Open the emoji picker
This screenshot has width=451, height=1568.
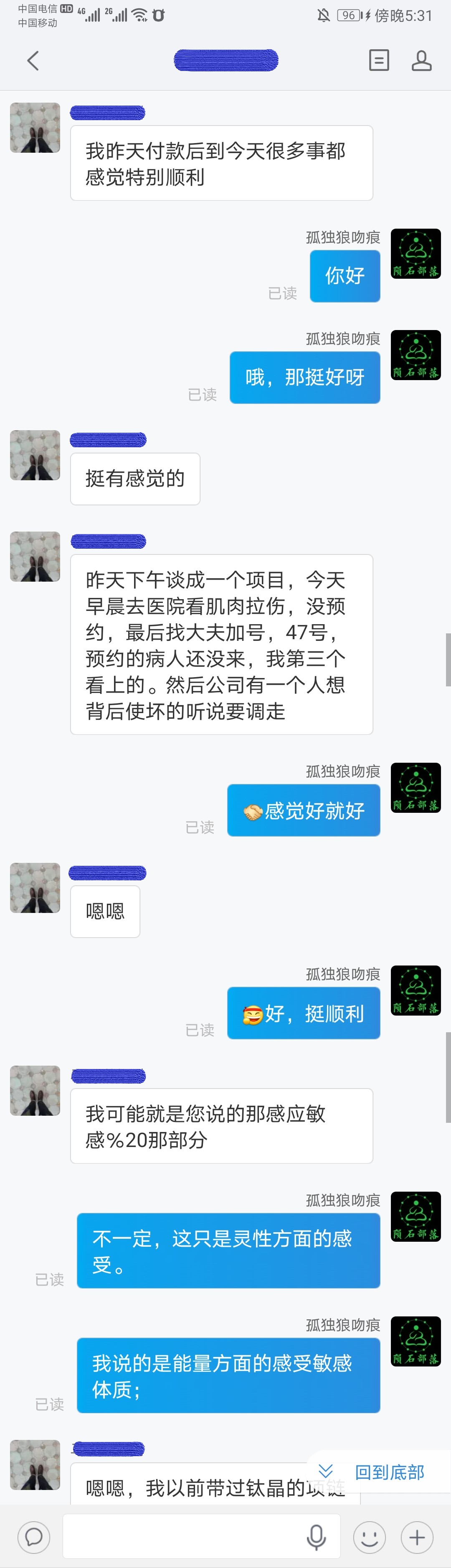pos(369,1537)
